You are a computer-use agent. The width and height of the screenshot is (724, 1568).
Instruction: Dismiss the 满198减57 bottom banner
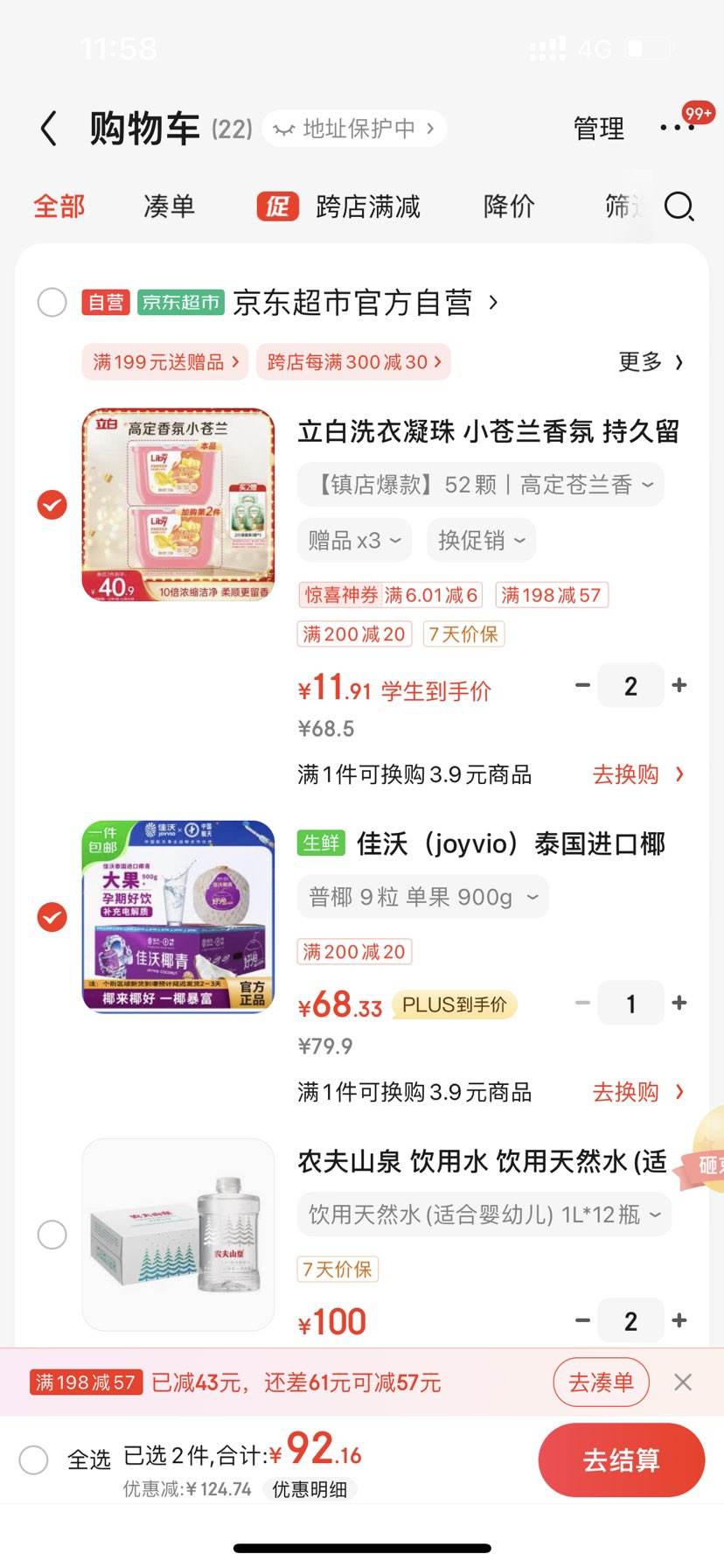click(683, 1382)
